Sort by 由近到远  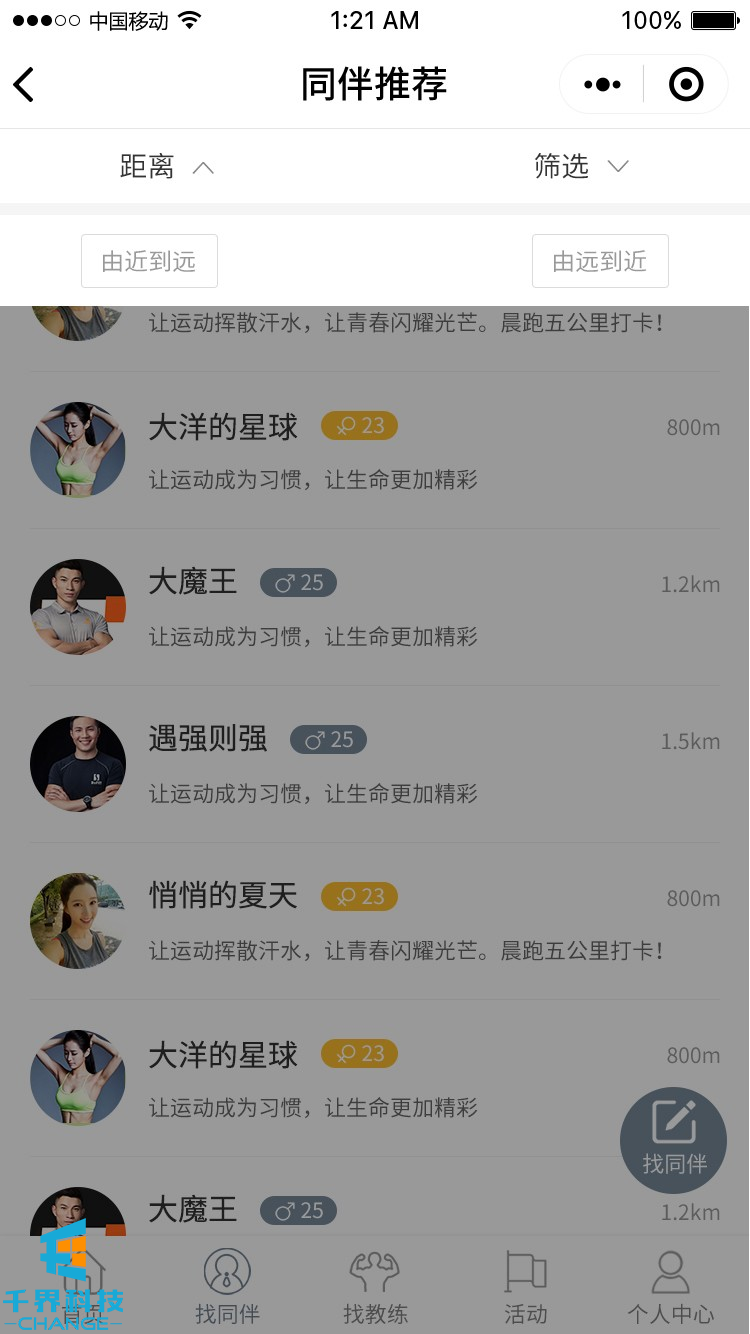(x=149, y=262)
